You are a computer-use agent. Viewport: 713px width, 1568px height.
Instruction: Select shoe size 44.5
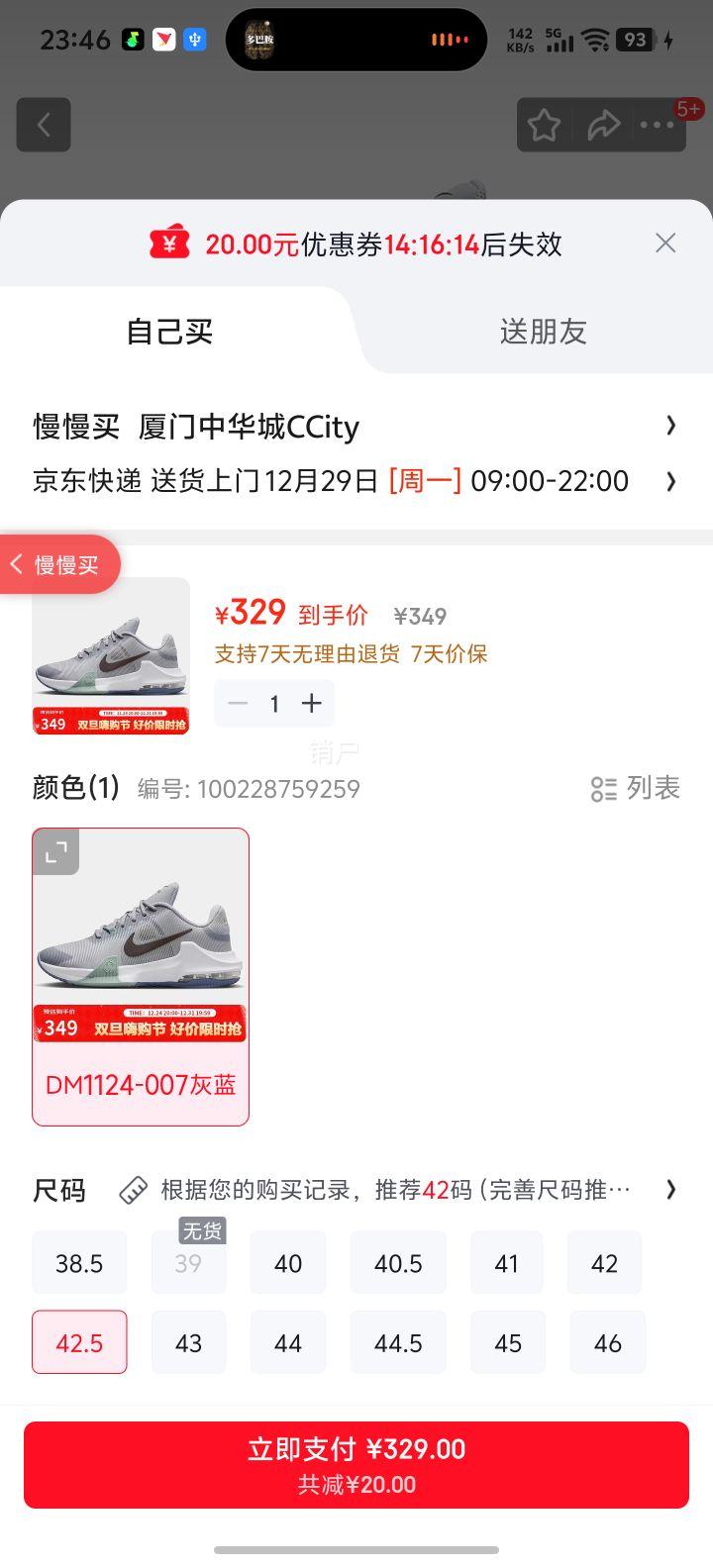click(398, 1342)
